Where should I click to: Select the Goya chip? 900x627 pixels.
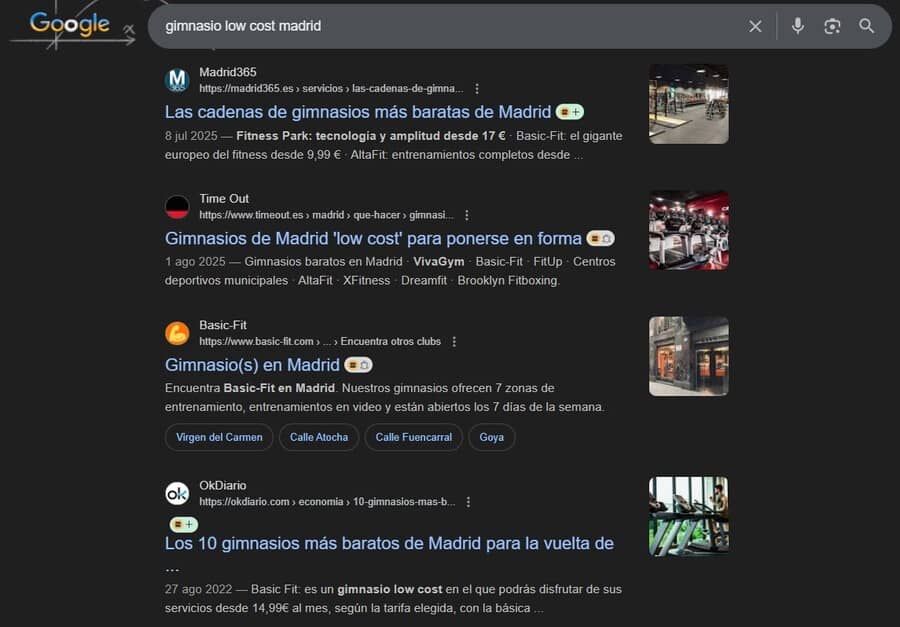click(x=491, y=437)
